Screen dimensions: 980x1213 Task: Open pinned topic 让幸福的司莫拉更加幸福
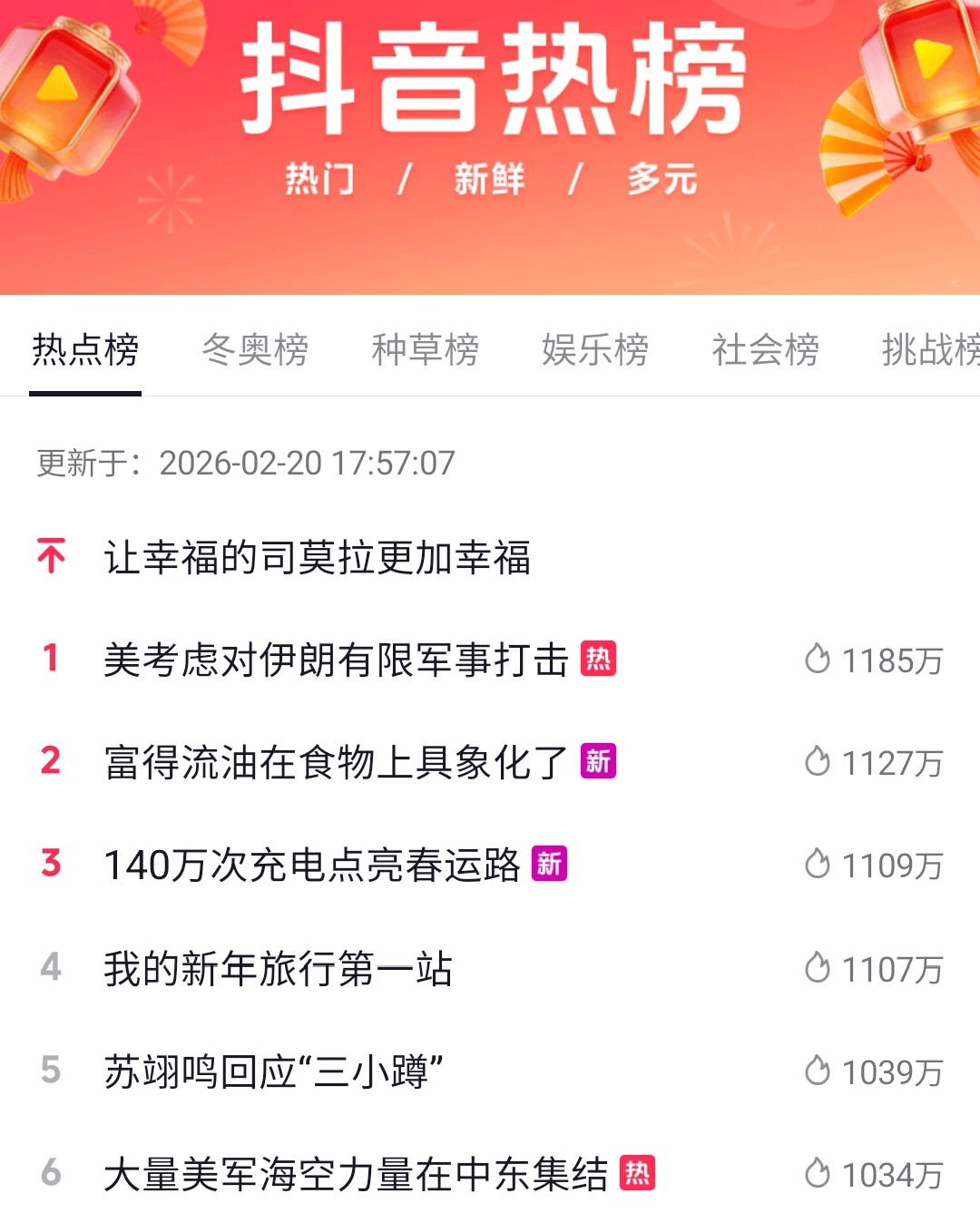tap(317, 557)
